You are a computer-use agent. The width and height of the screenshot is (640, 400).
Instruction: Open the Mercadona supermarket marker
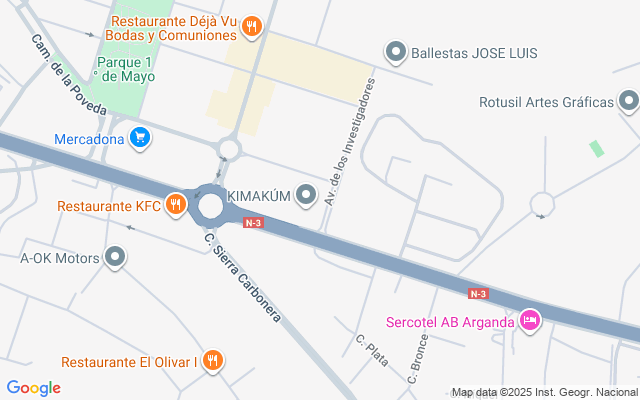coord(141,138)
